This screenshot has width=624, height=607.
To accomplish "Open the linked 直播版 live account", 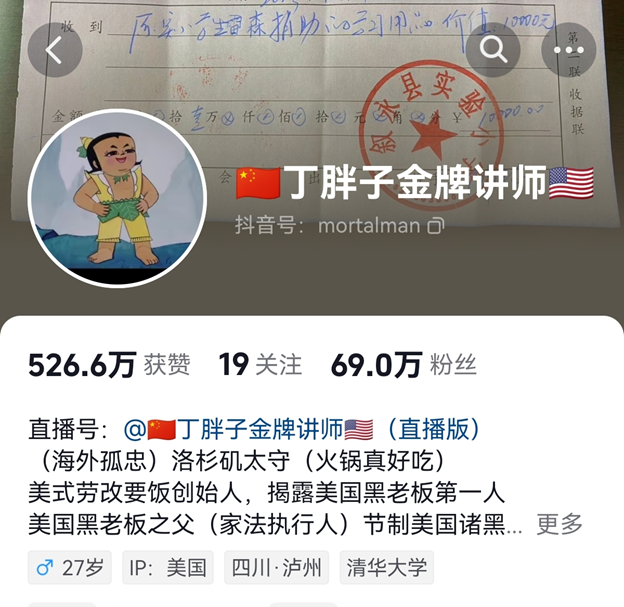I will coord(302,430).
